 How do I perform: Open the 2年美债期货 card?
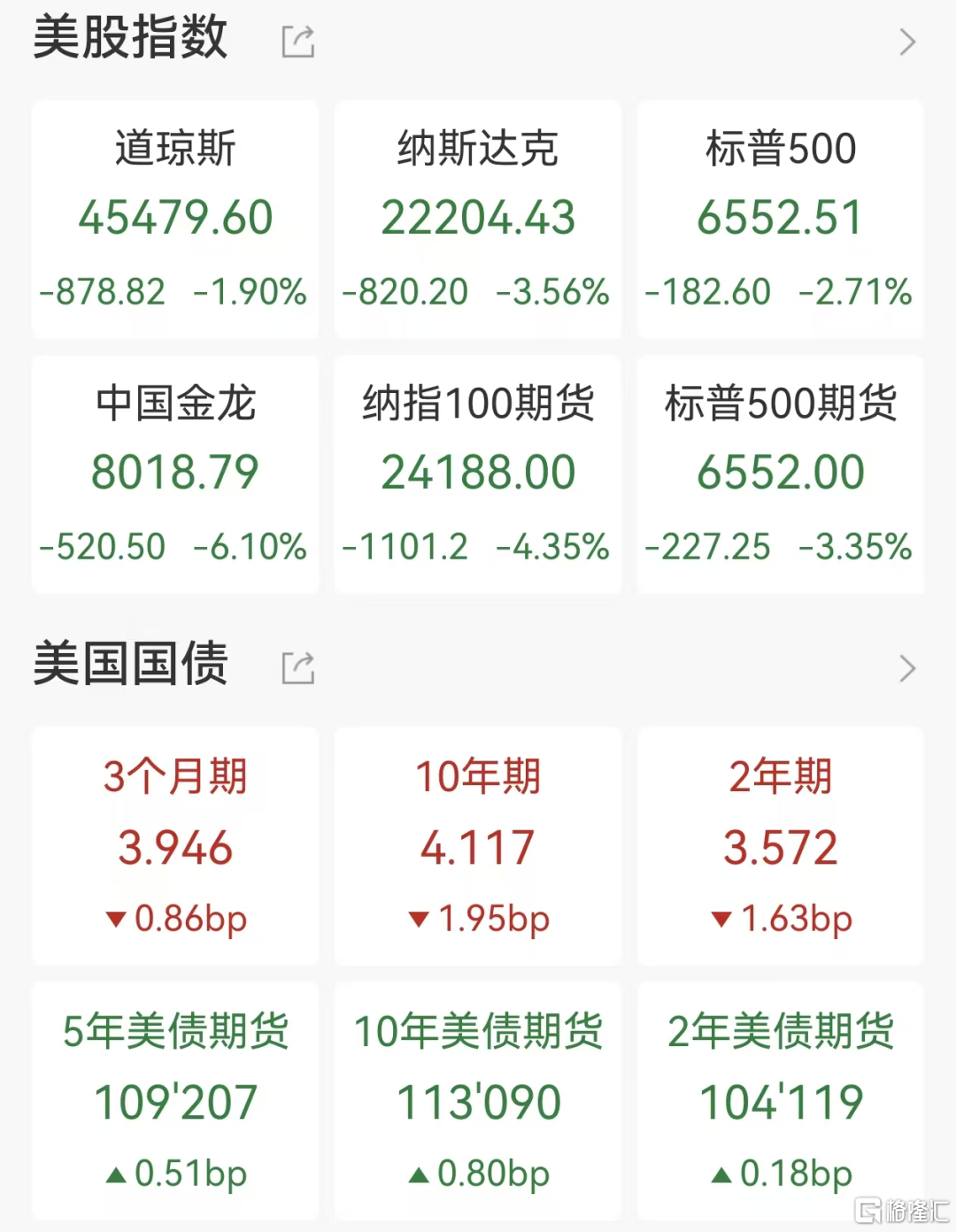[780, 1101]
